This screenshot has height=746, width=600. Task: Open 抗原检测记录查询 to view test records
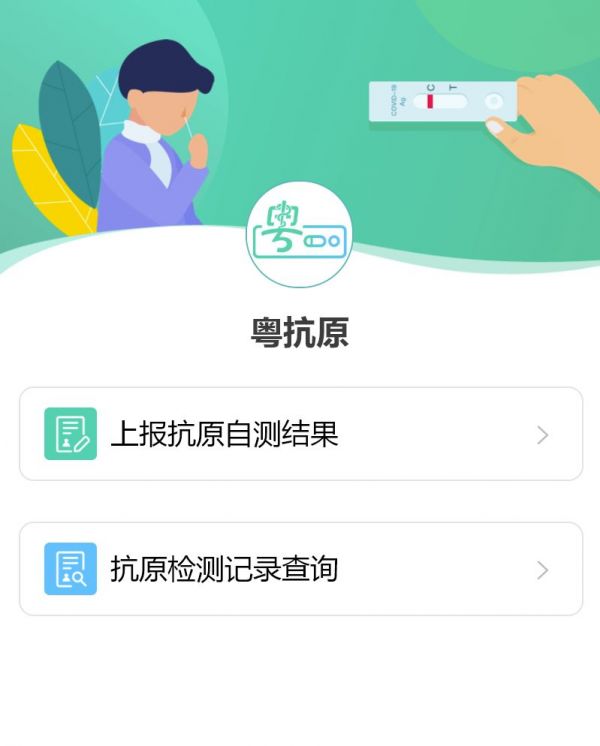(x=300, y=569)
